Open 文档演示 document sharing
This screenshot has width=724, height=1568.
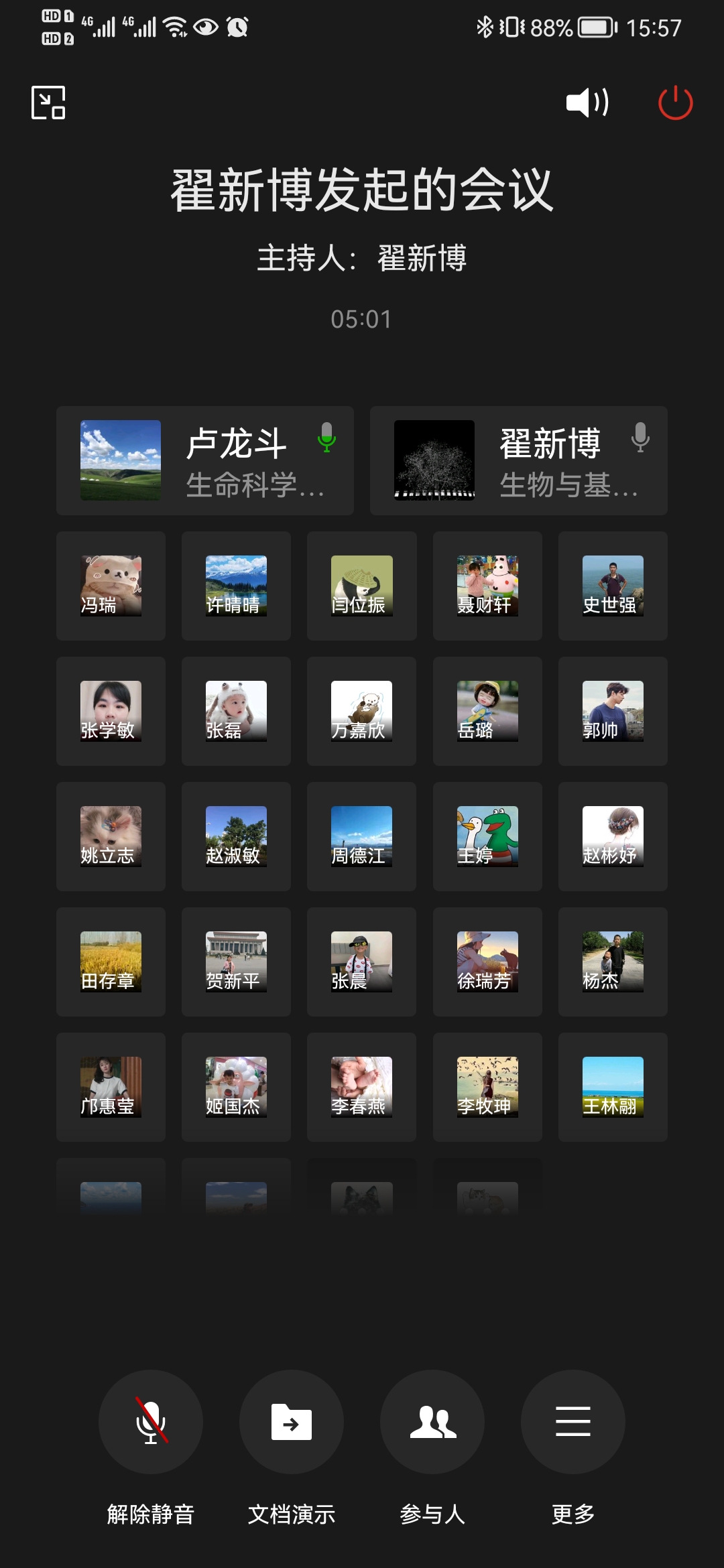coord(292,1421)
